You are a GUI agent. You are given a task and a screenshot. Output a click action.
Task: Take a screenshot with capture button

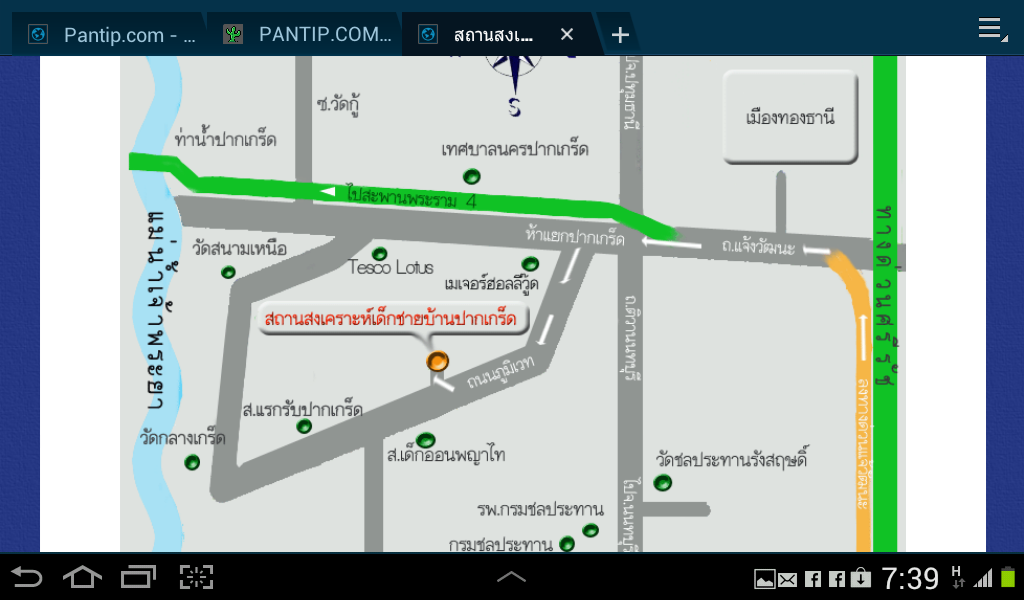pyautogui.click(x=197, y=577)
